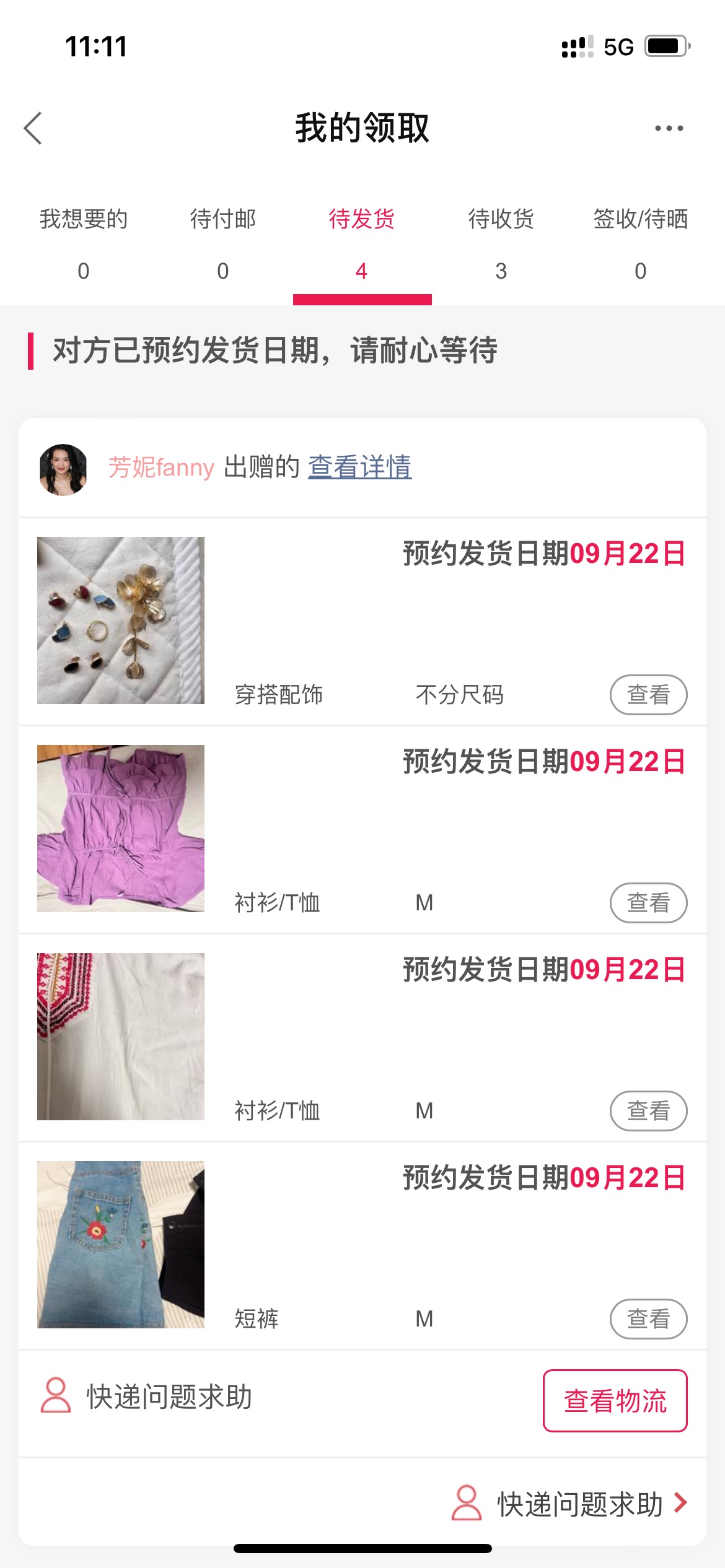725x1568 pixels.
Task: Open 查看详情 link for 芳妮fanny's gift
Action: (359, 467)
